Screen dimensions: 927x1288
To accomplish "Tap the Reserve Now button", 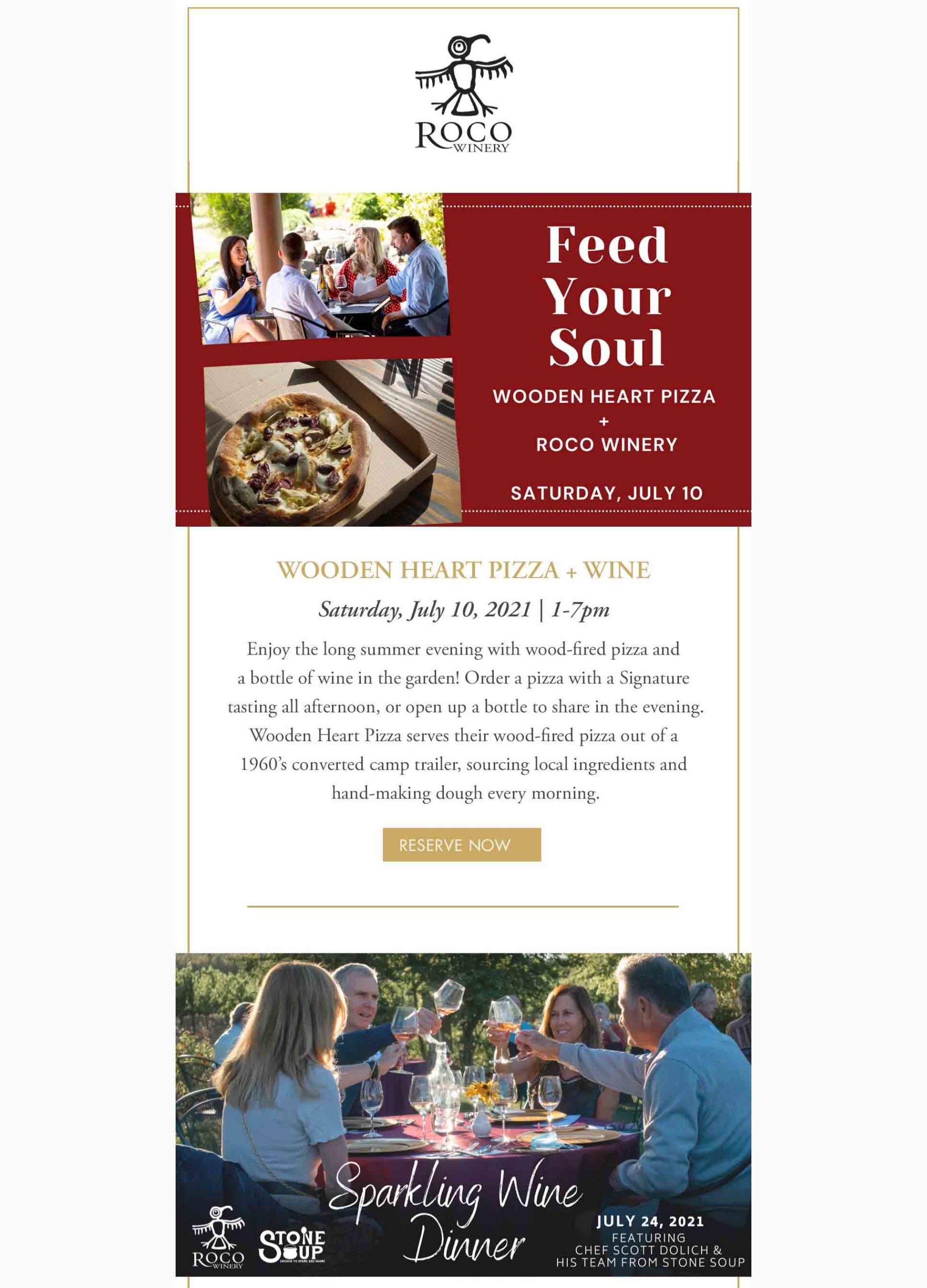I will point(461,845).
